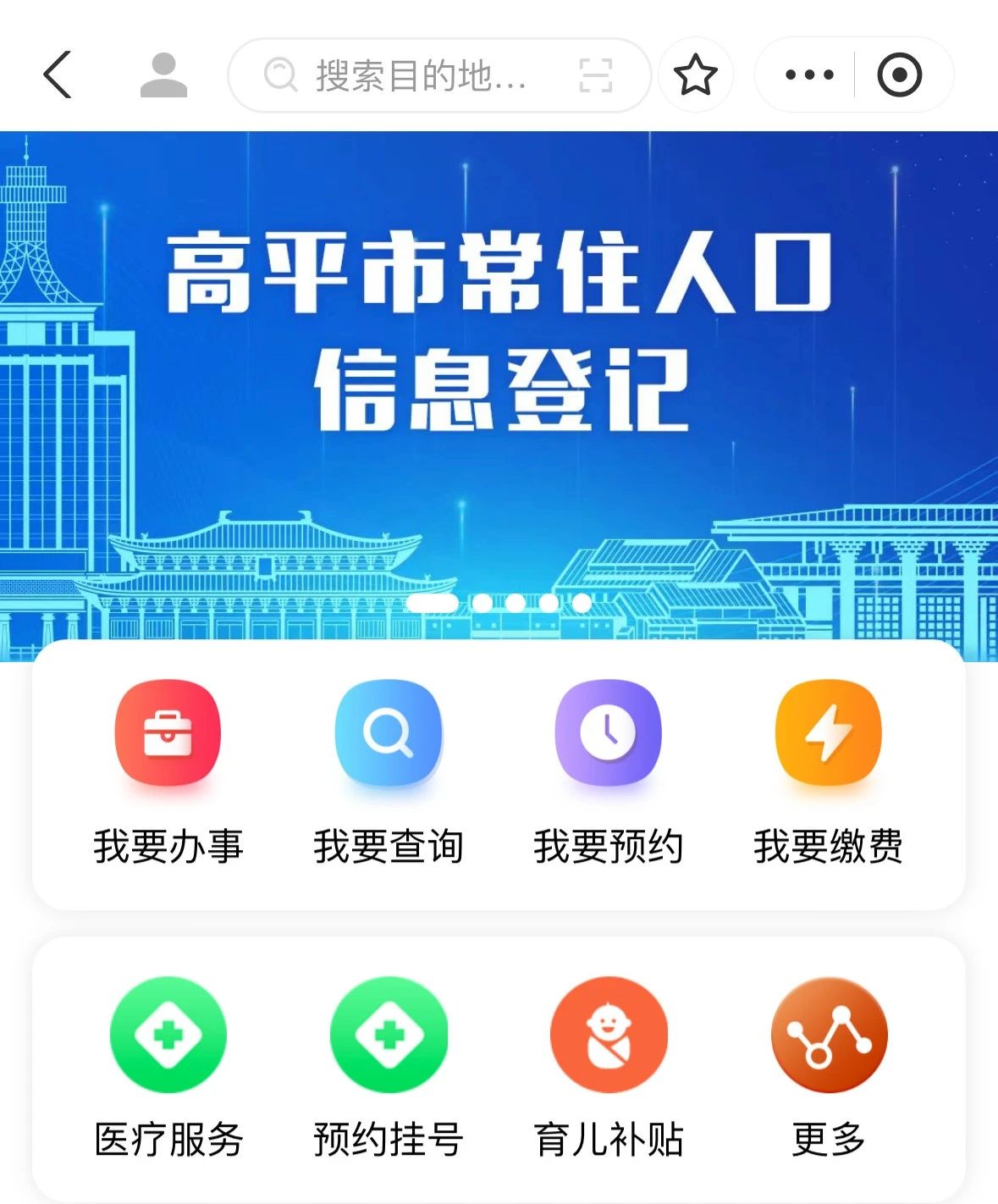
Task: Tap the 搜索目的地 search box
Action: pyautogui.click(x=420, y=75)
